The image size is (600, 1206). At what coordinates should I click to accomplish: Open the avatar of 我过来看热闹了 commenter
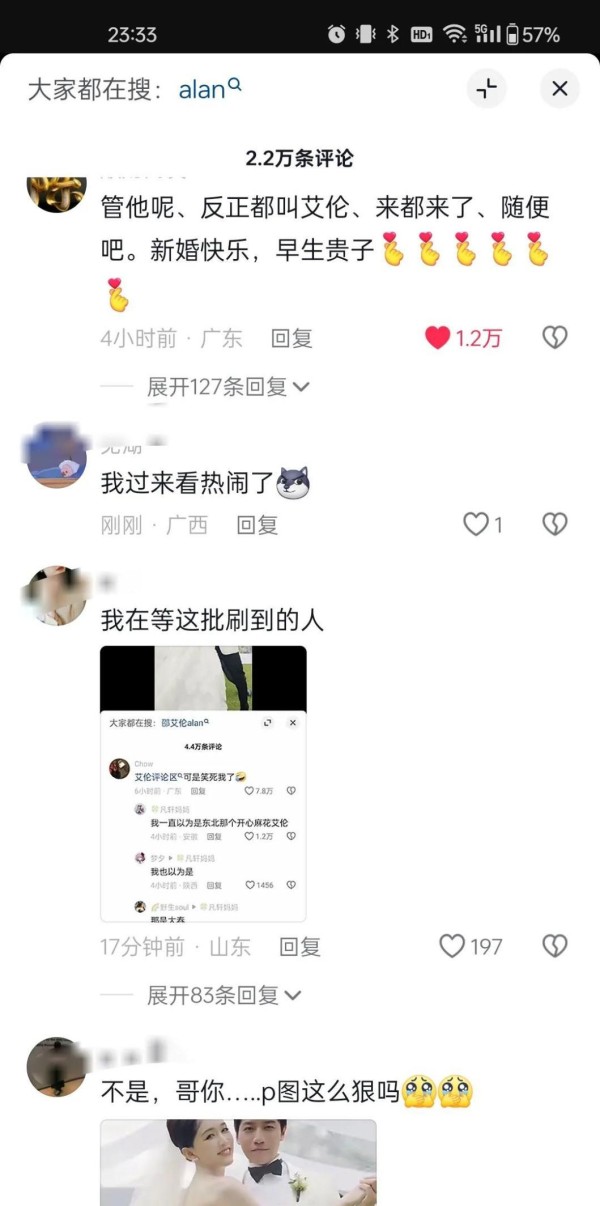pyautogui.click(x=56, y=456)
